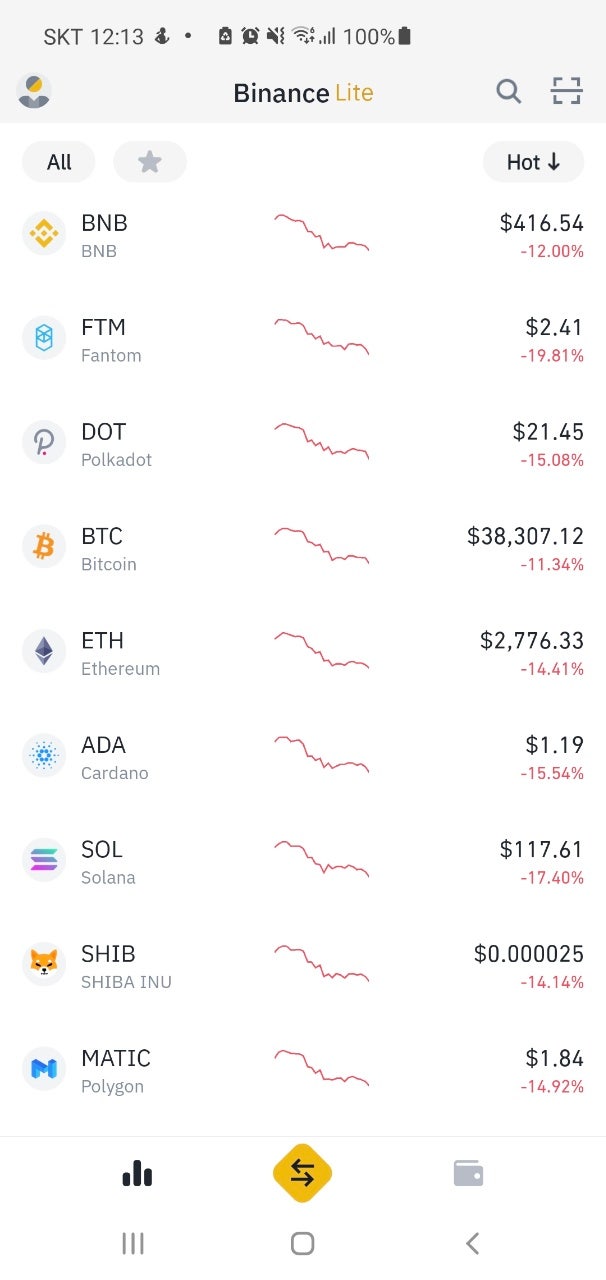Change sorting with the Hot chip
Screen dimensions: 606x1280
coord(533,162)
